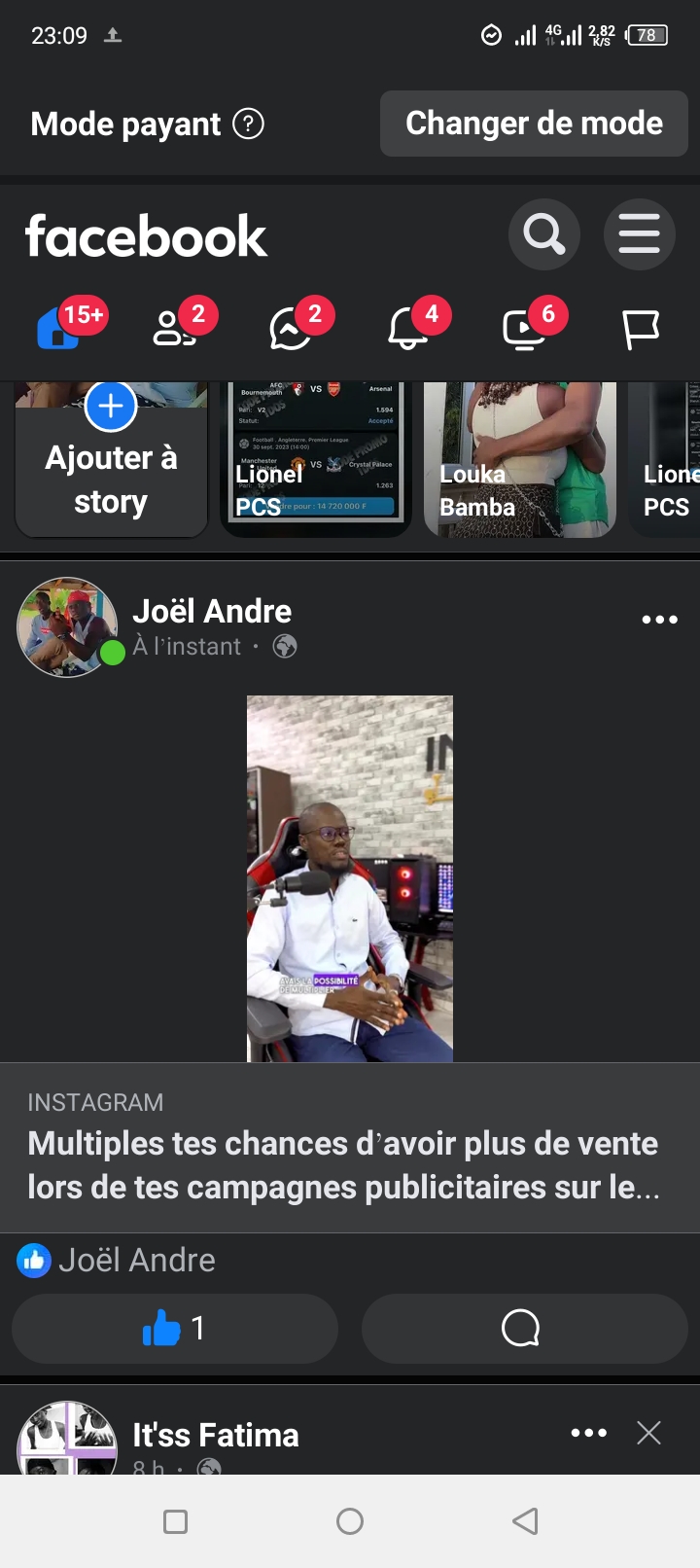Tap Changer de mode button
This screenshot has height=1568, width=700.
[534, 124]
